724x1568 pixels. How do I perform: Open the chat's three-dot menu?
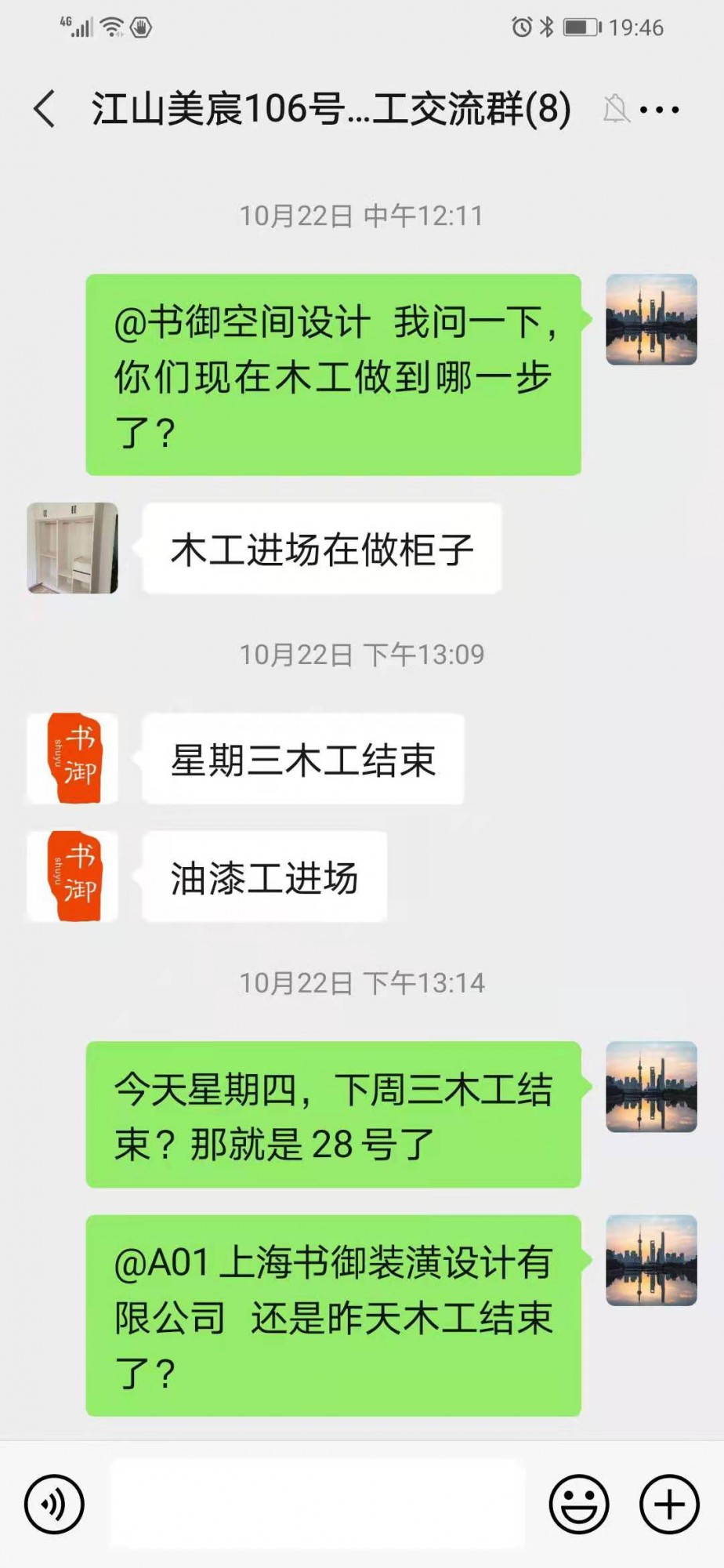point(660,110)
